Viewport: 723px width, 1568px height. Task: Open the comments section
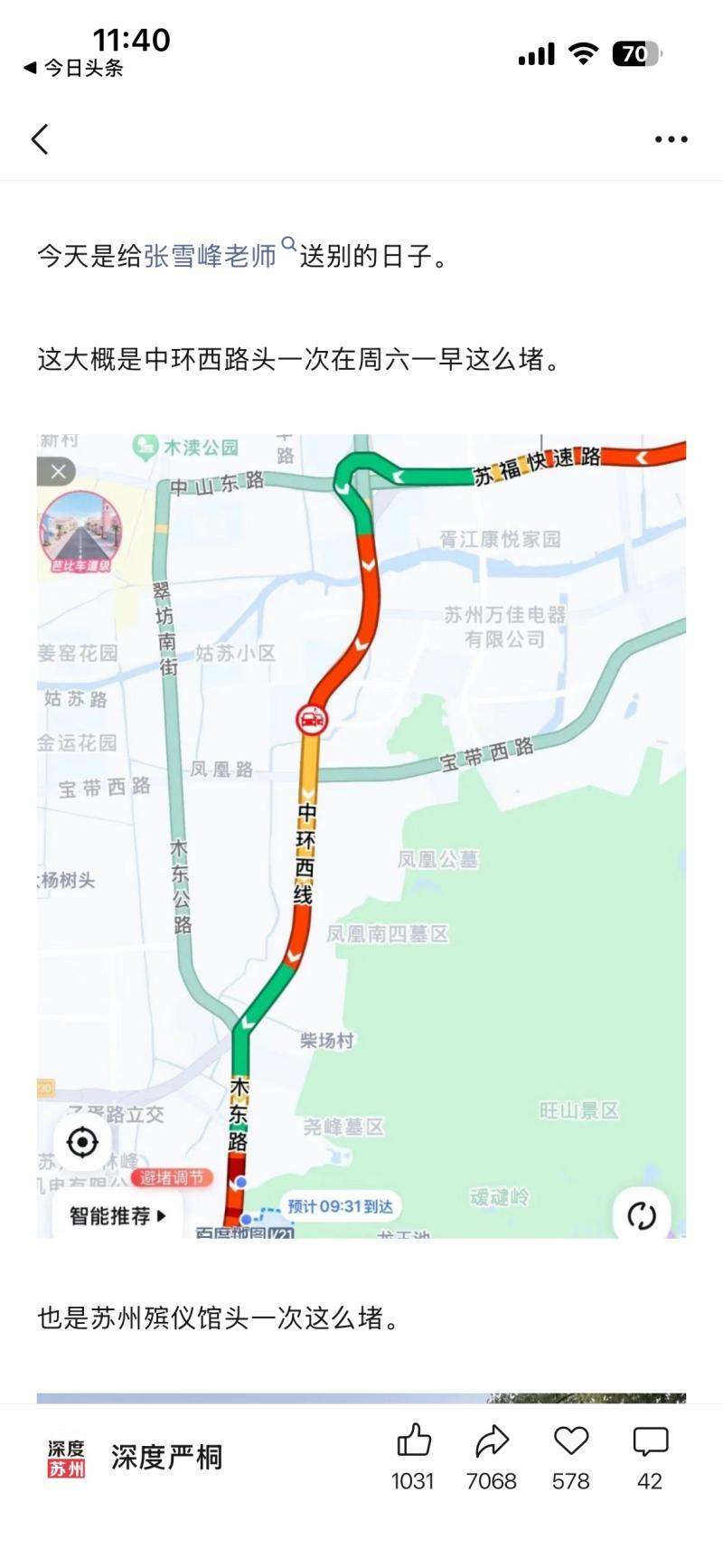point(650,1441)
